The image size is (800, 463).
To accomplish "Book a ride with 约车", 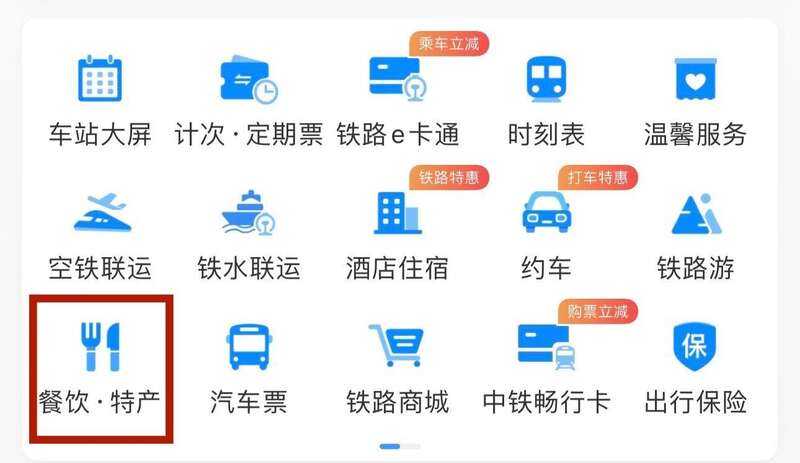I will tap(546, 235).
